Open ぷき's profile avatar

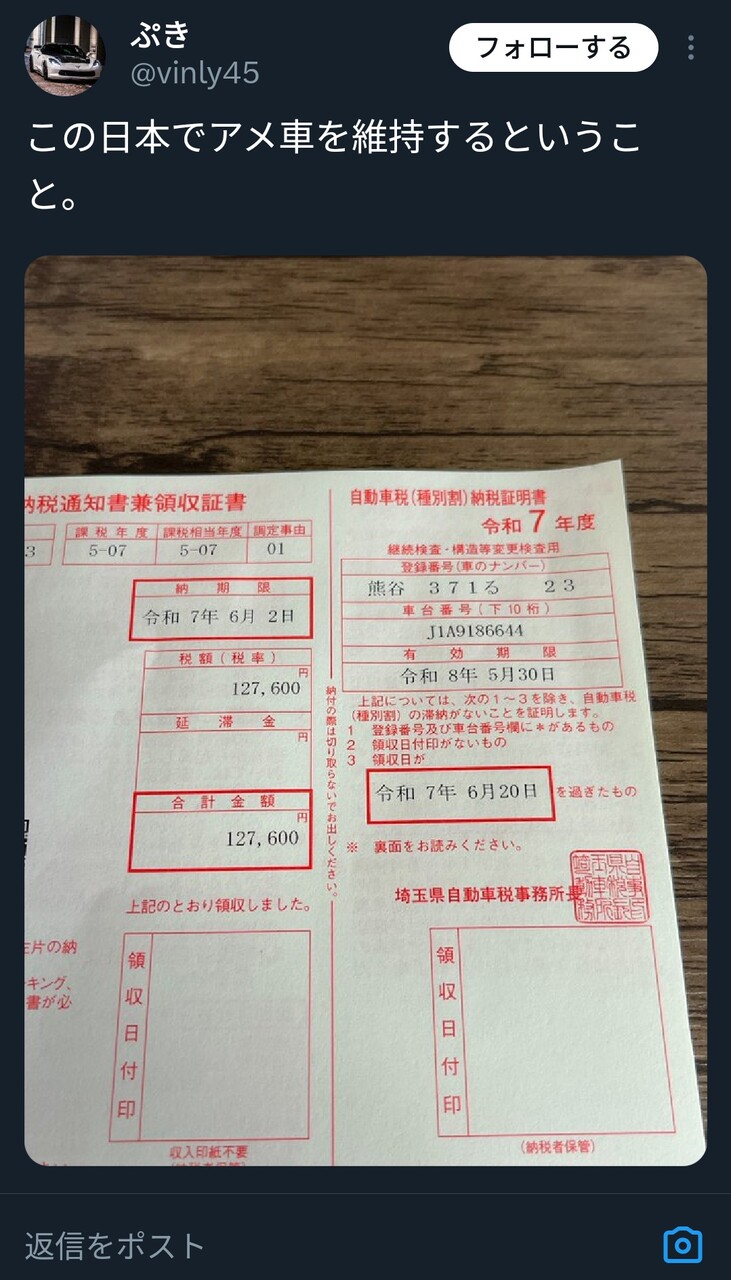click(x=65, y=55)
